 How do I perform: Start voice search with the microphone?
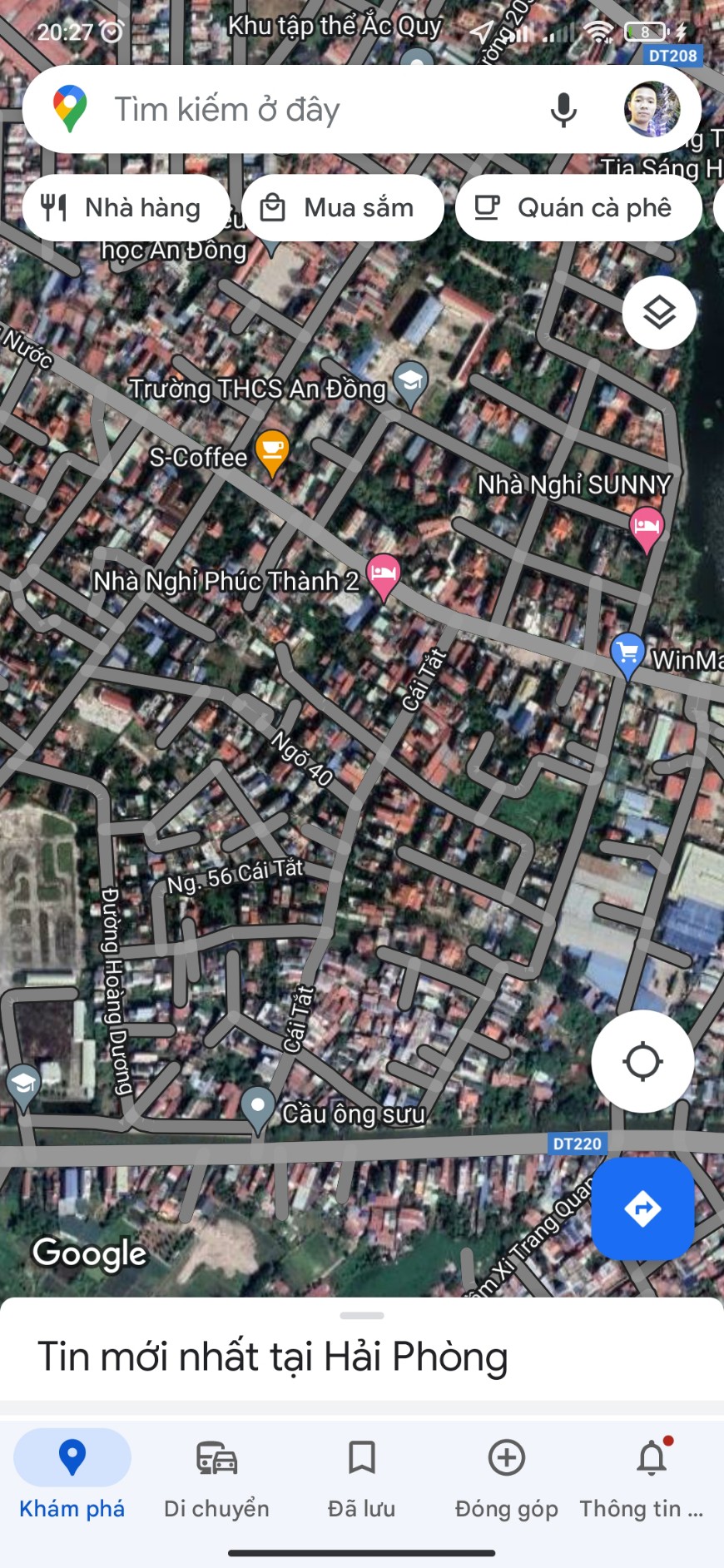click(x=563, y=110)
